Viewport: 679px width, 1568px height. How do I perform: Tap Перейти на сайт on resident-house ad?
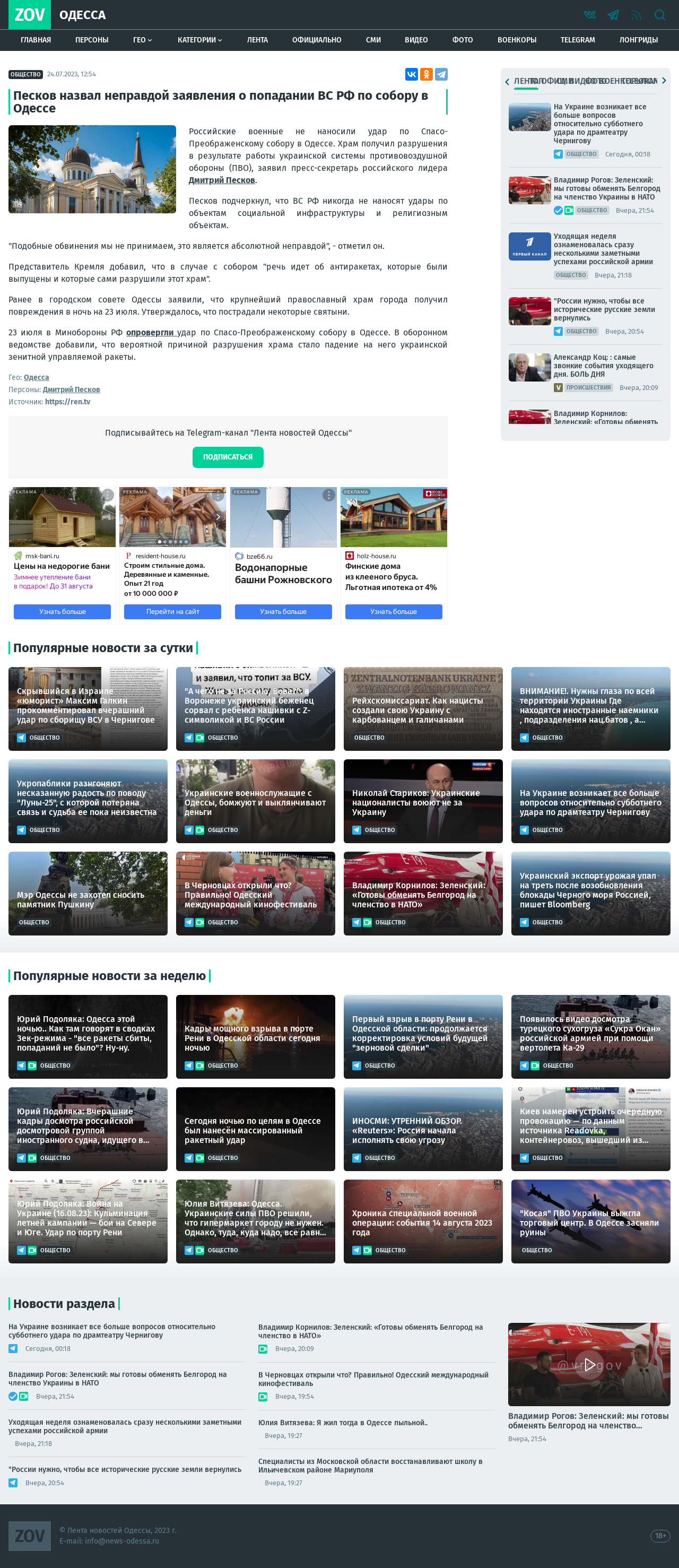pos(172,612)
